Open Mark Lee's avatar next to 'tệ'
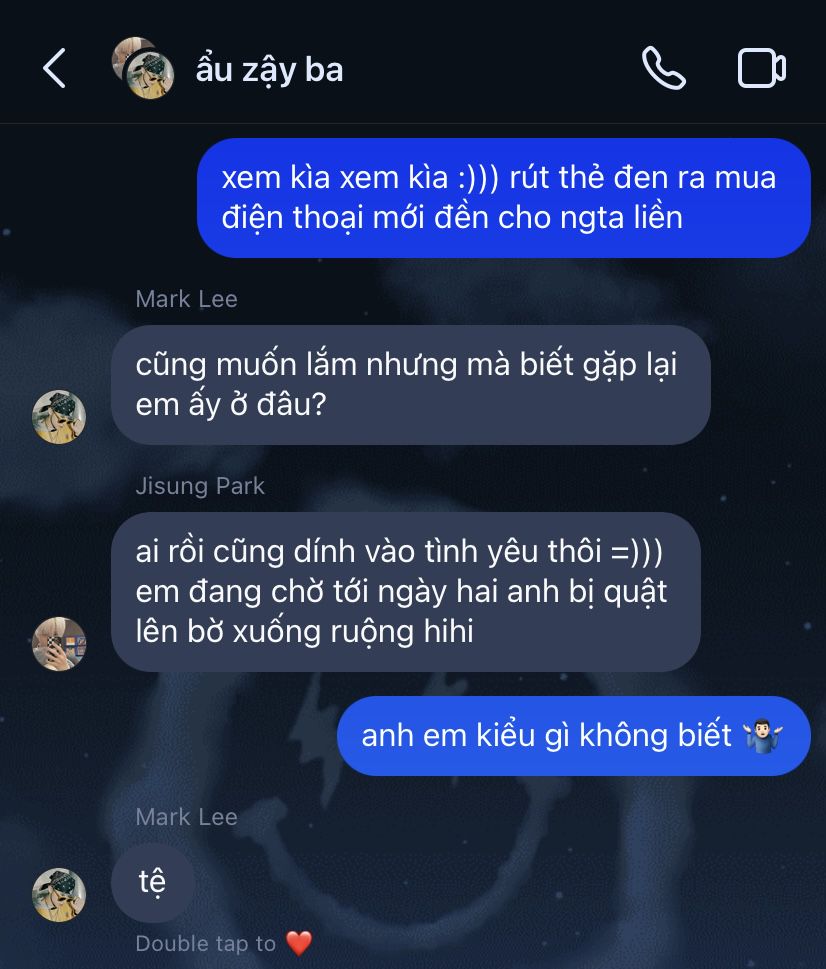This screenshot has width=826, height=969. click(x=59, y=894)
